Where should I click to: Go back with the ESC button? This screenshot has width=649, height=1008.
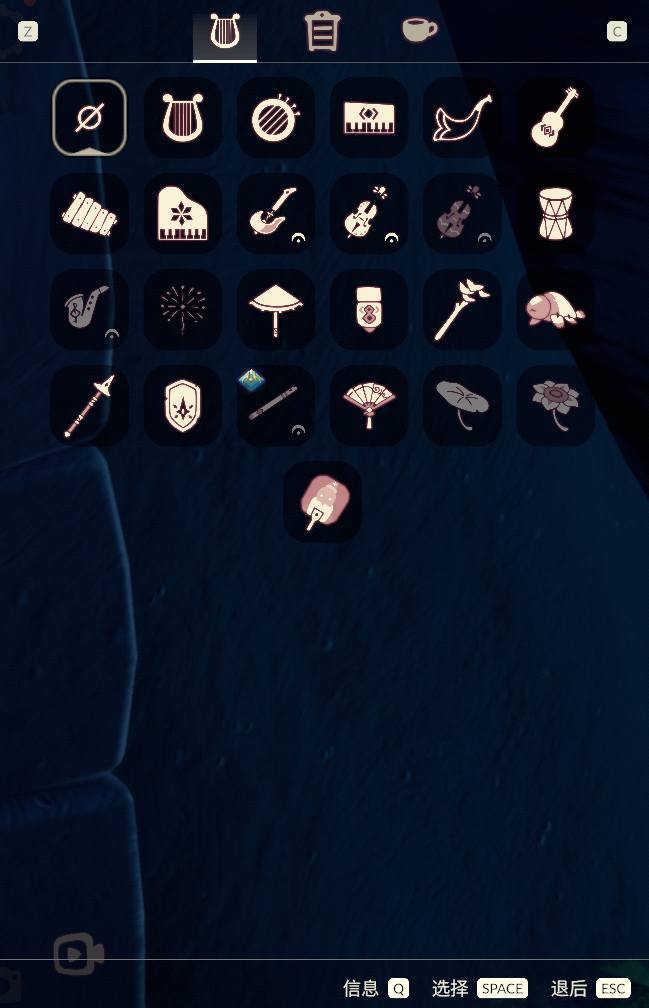click(613, 988)
